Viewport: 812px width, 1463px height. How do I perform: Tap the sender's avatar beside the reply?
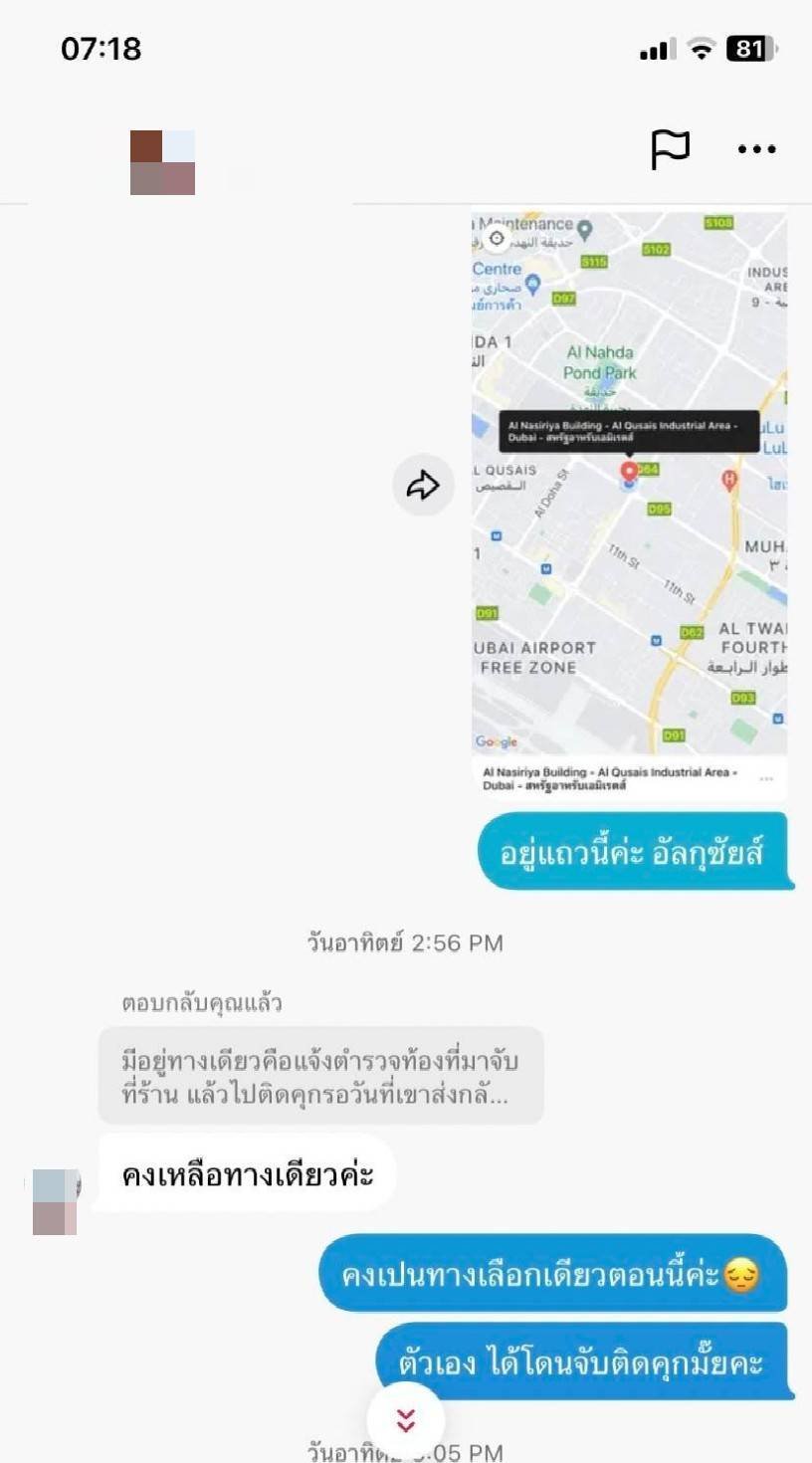coord(56,1202)
